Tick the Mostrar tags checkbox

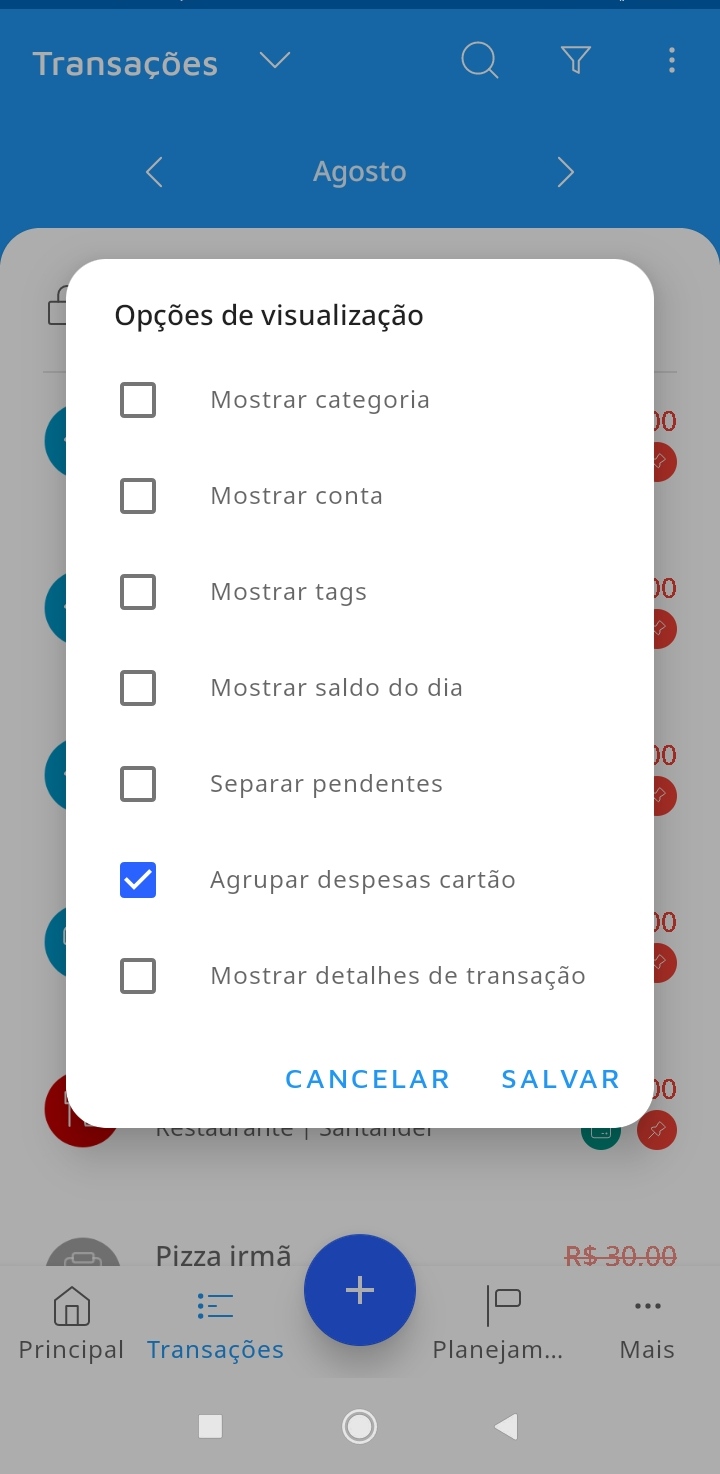tap(138, 592)
